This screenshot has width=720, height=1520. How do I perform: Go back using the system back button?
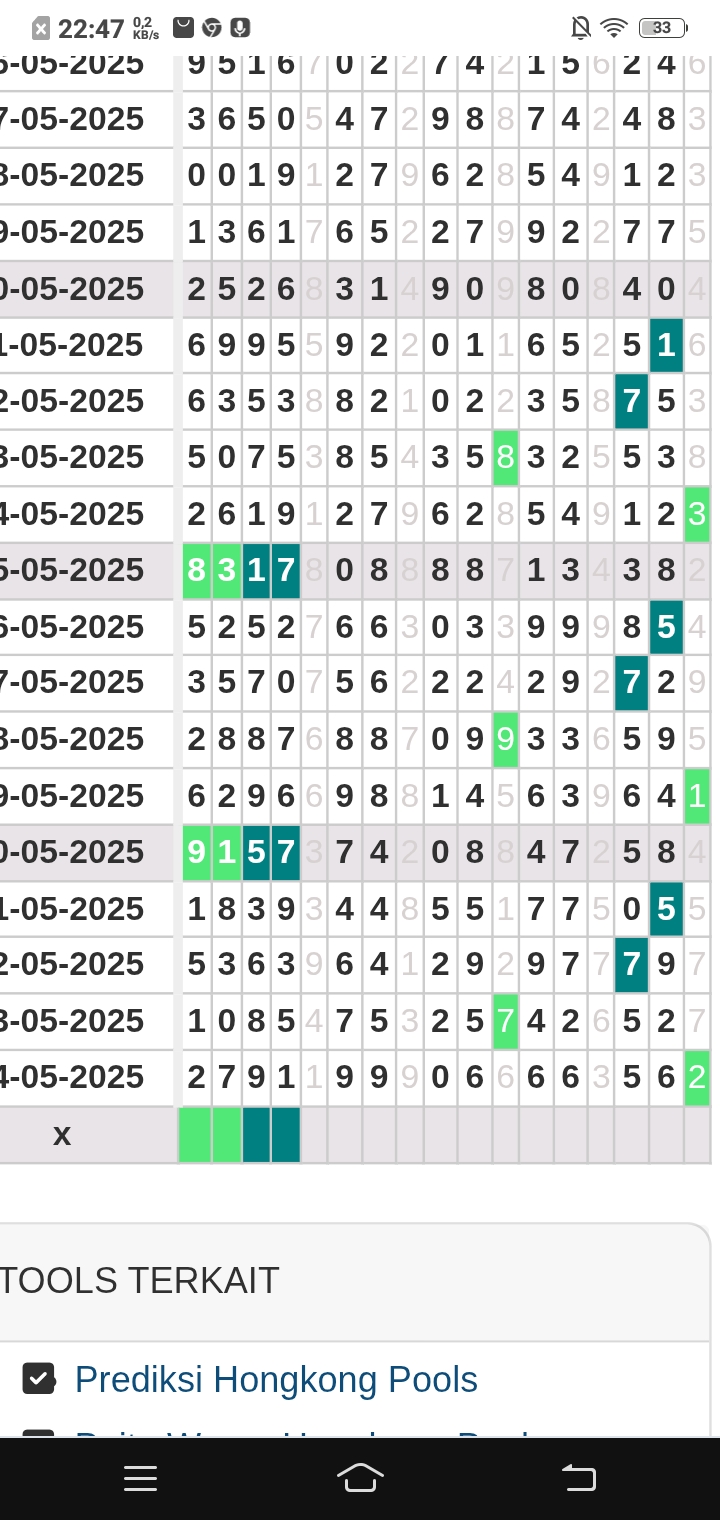[578, 1477]
